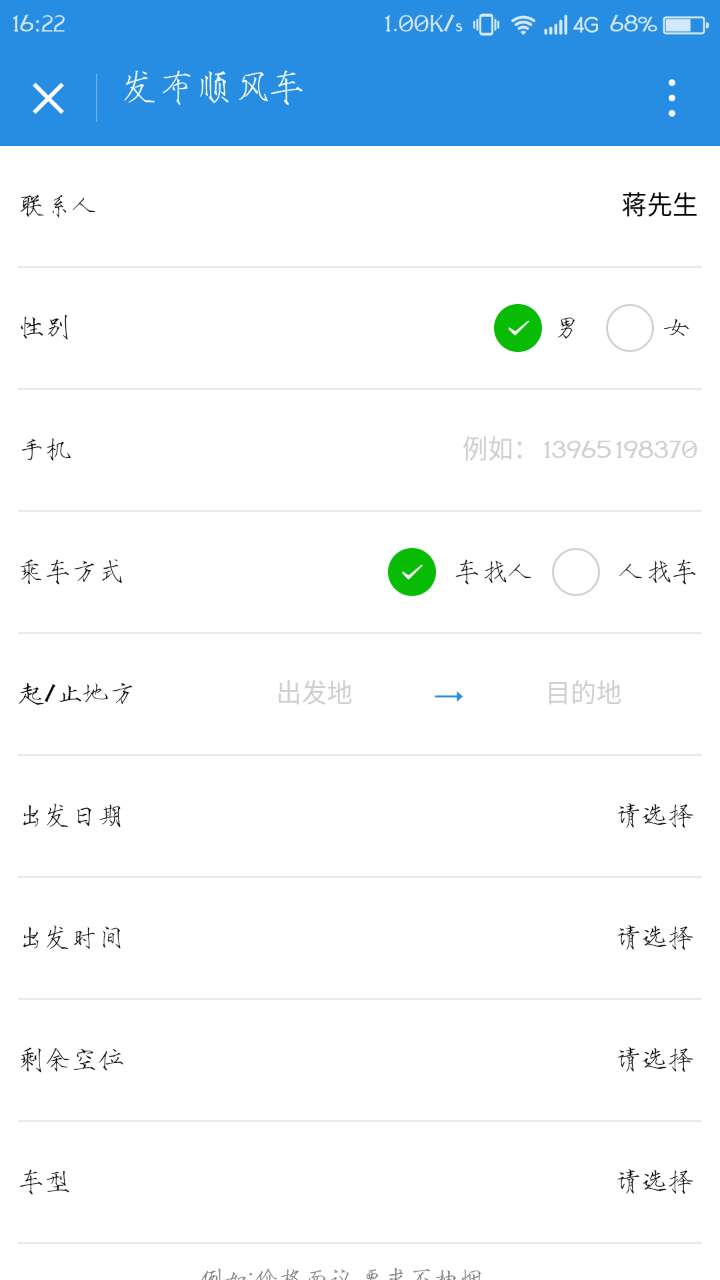Image resolution: width=720 pixels, height=1280 pixels.
Task: Pick a 出发日期 departure date
Action: coord(360,816)
